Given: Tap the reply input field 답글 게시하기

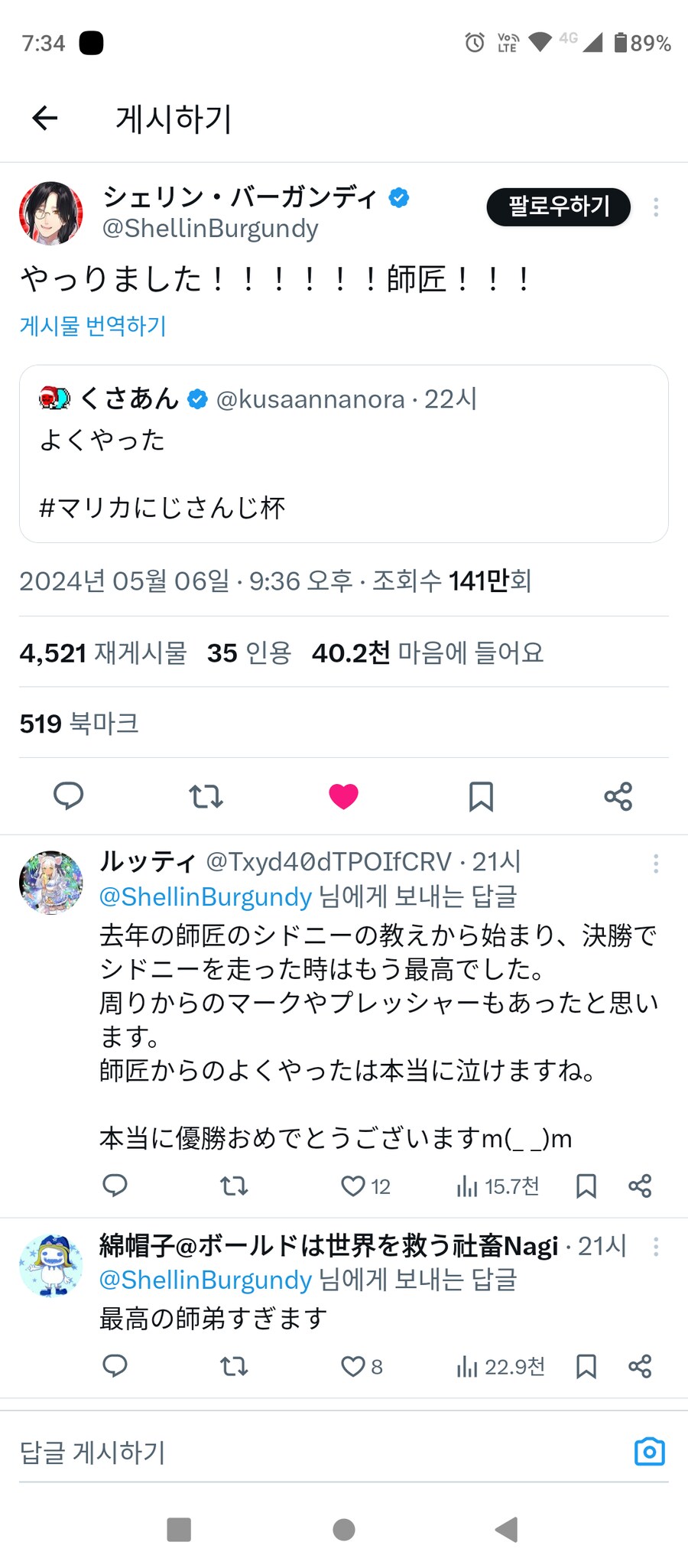Looking at the screenshot, I should point(229,1451).
